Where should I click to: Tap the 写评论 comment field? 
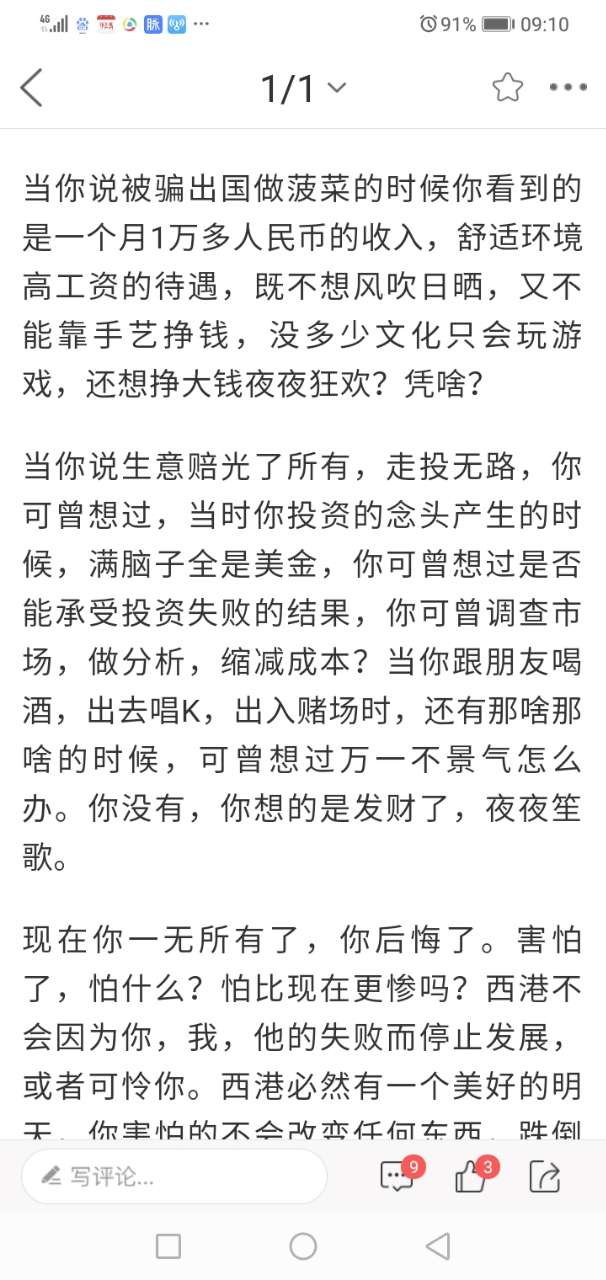174,1176
